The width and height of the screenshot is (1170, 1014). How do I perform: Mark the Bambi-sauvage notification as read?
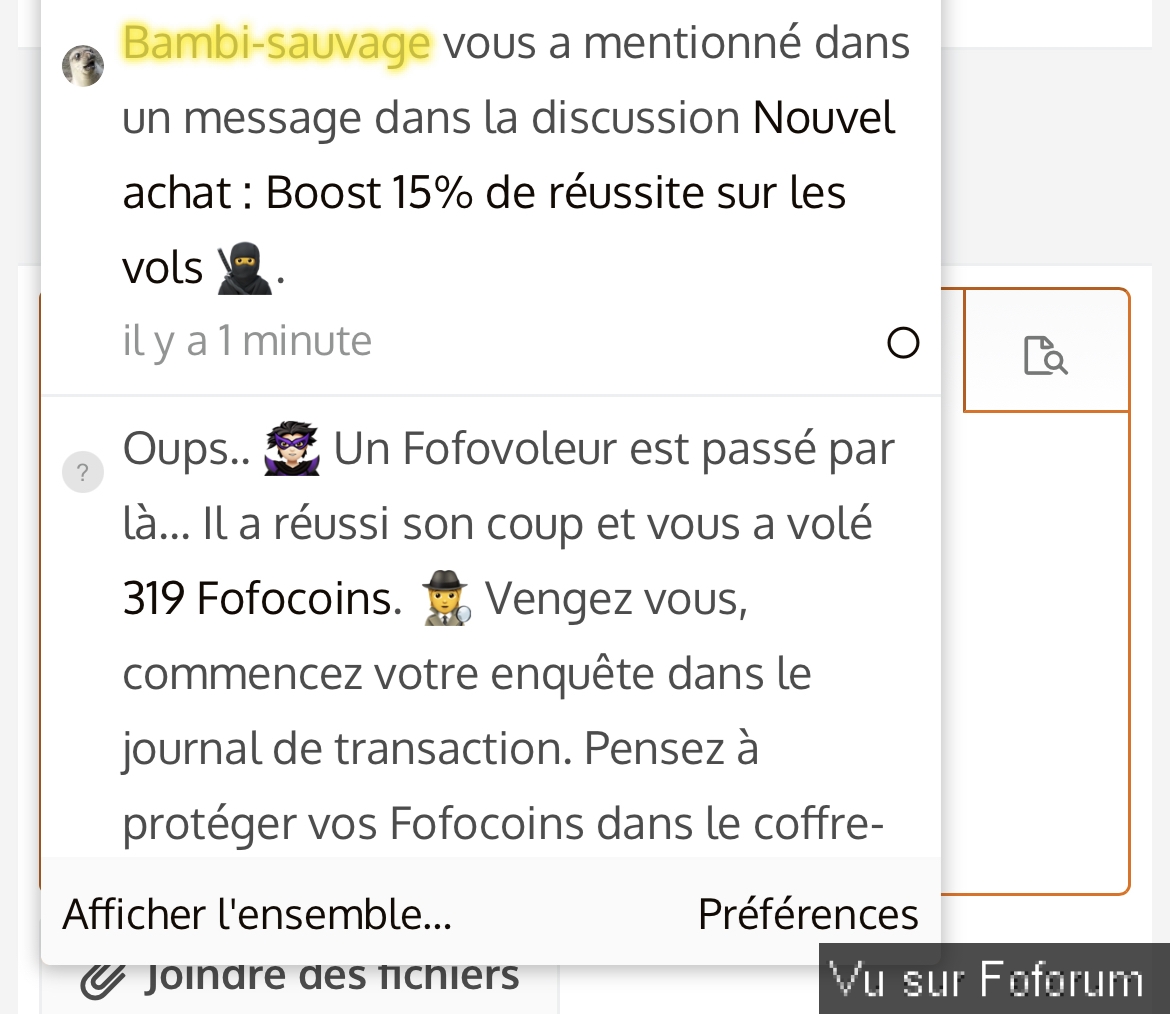[903, 343]
